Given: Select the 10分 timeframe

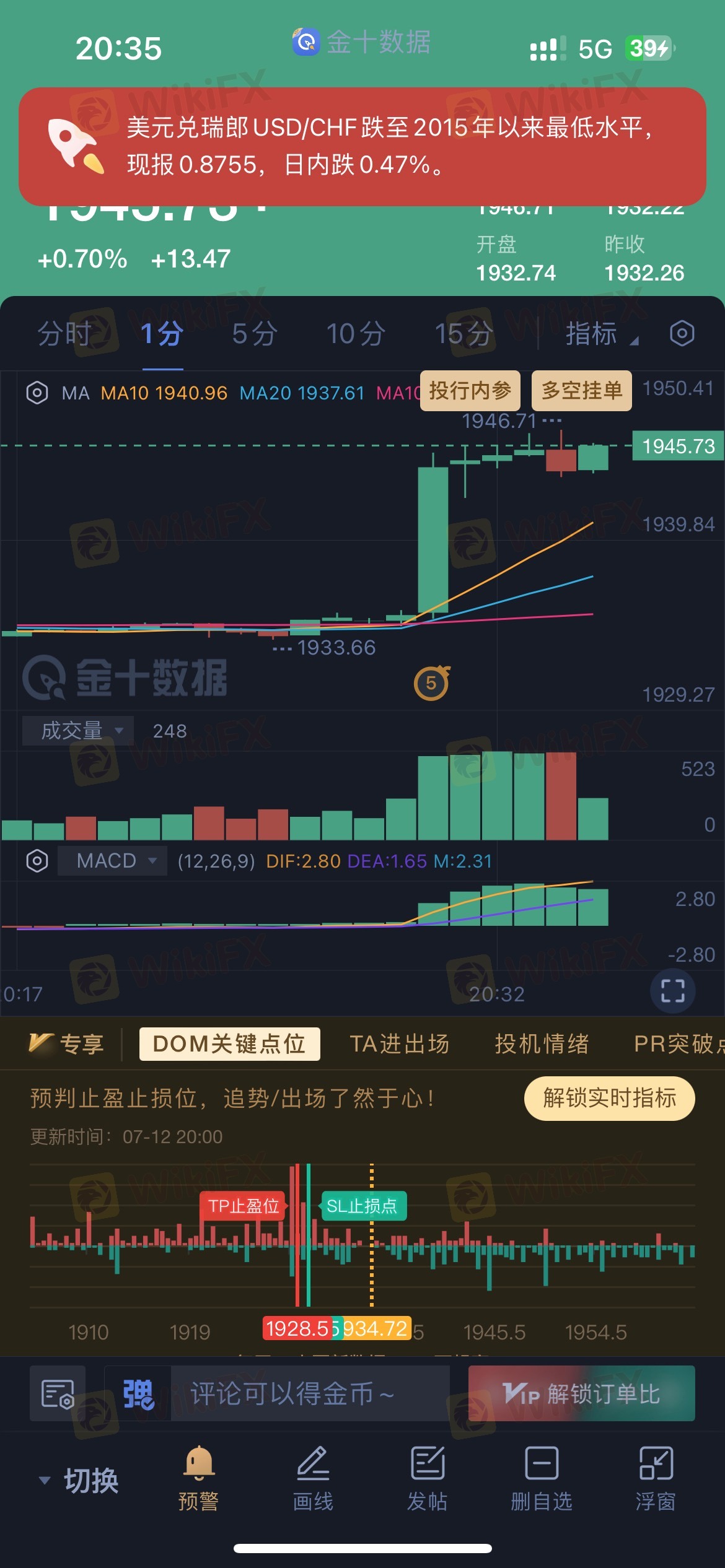Looking at the screenshot, I should click(356, 334).
